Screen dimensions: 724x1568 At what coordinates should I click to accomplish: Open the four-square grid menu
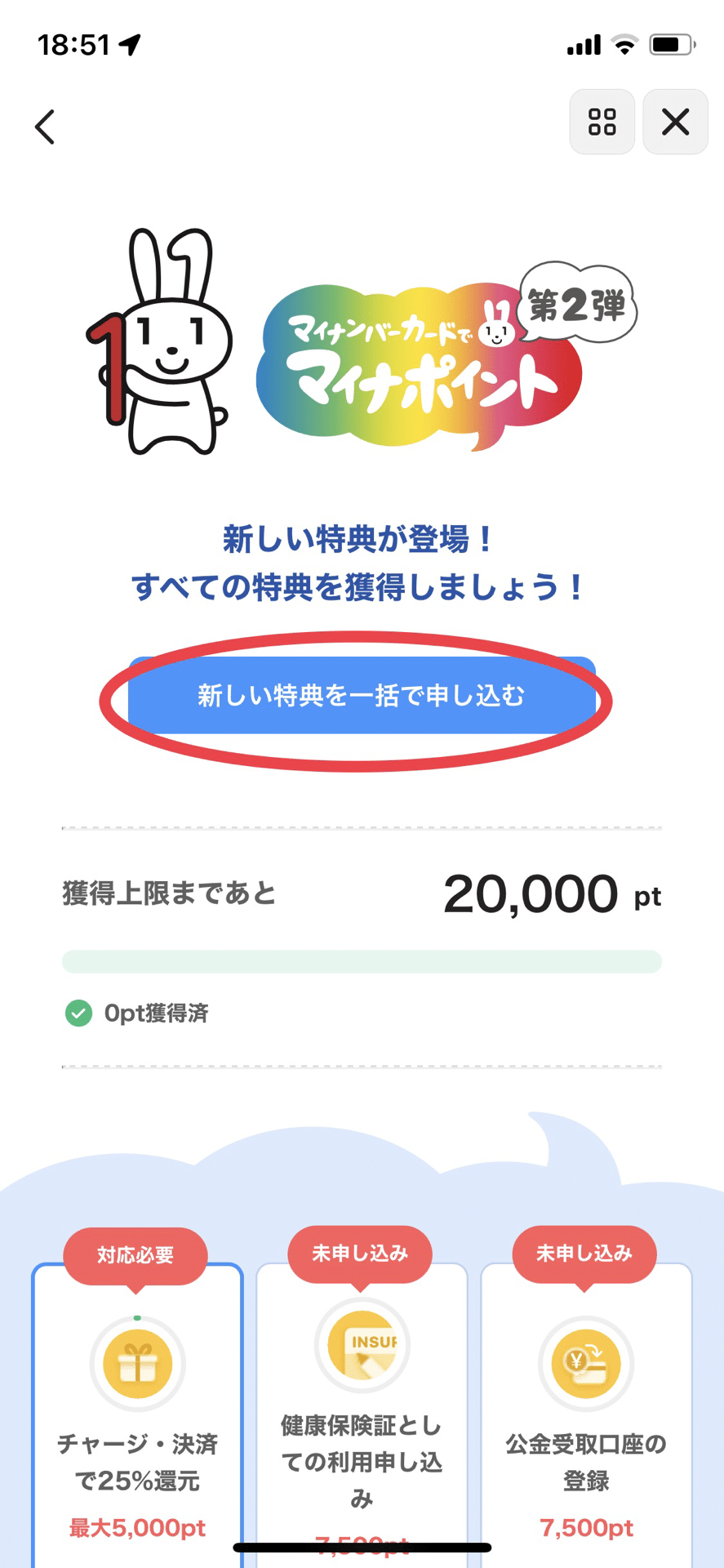pos(602,122)
